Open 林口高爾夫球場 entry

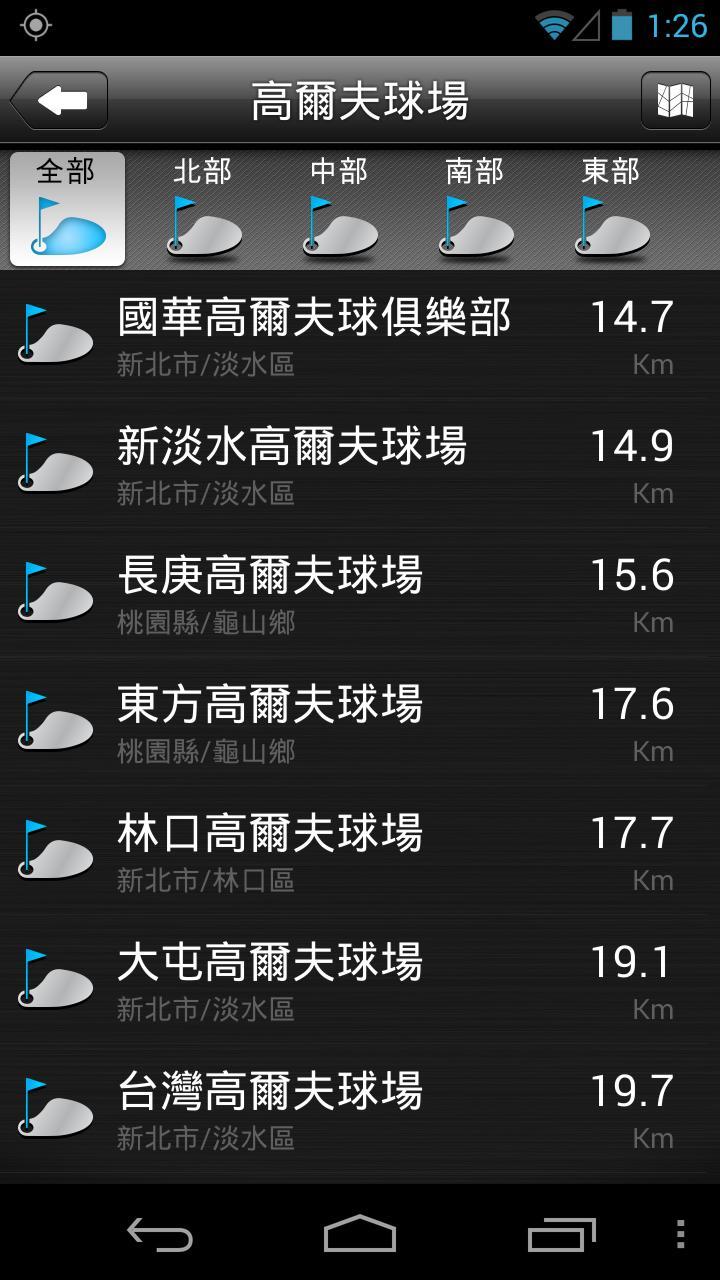(x=360, y=851)
